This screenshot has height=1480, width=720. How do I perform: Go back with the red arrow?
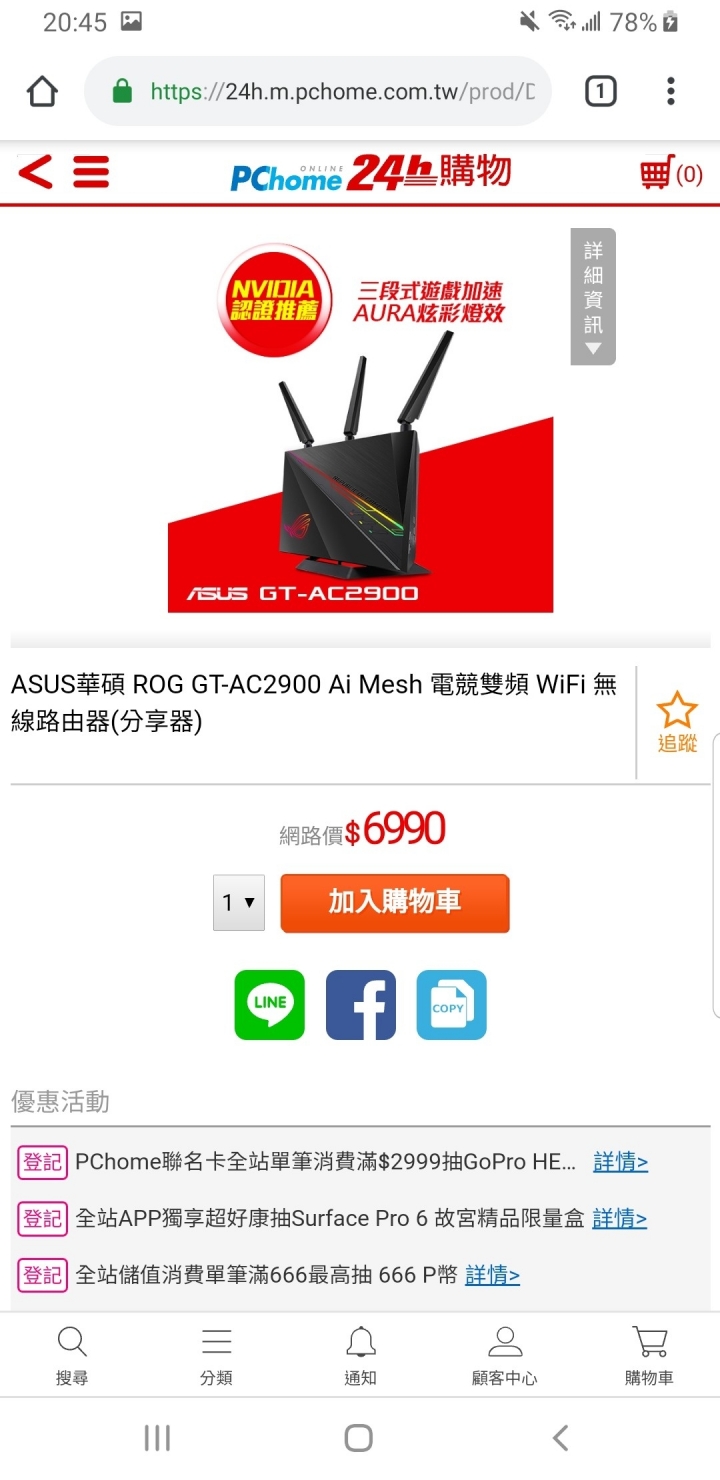(x=36, y=173)
